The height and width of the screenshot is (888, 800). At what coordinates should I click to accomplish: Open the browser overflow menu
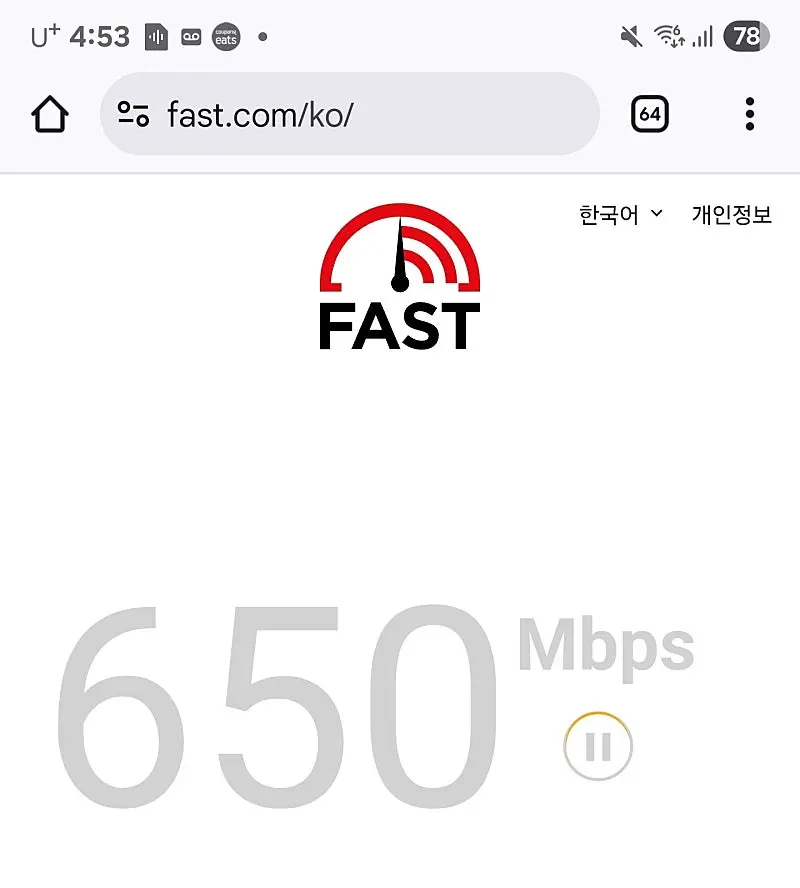[750, 115]
